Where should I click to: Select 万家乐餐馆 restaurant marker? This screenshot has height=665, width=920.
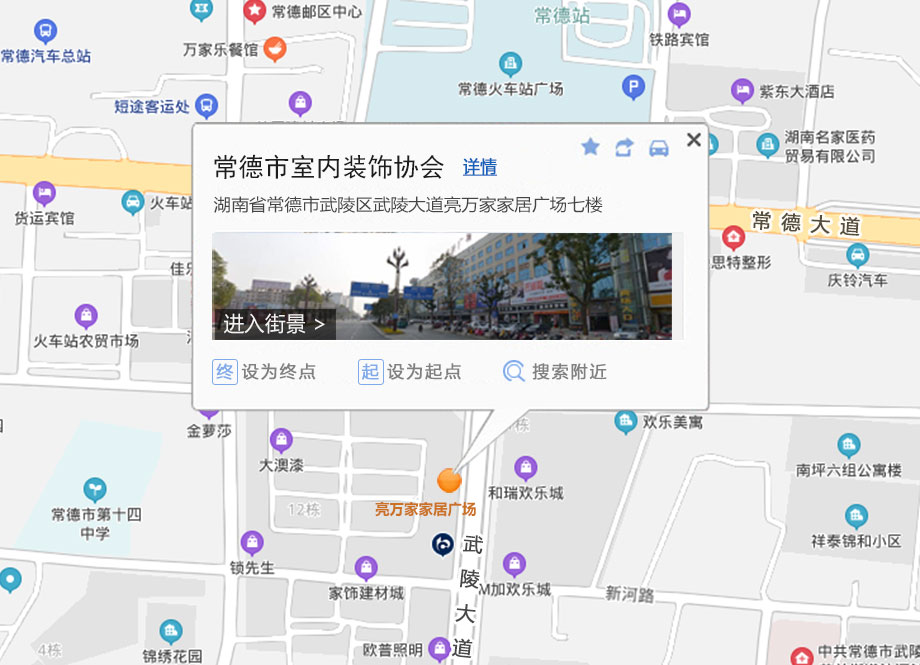(275, 48)
